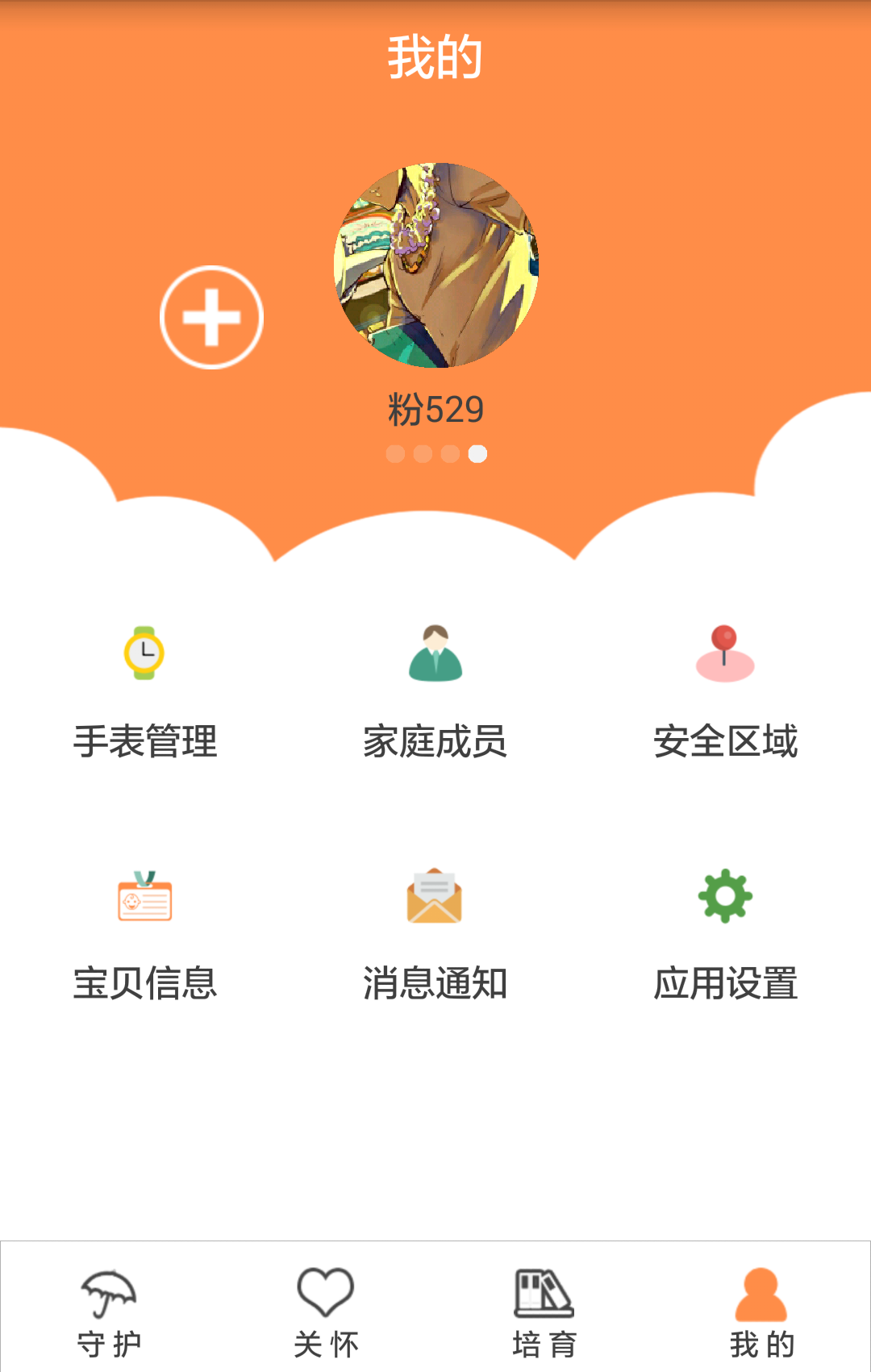This screenshot has height=1372, width=871.
Task: Switch to the 守护 tab
Action: 109,1312
